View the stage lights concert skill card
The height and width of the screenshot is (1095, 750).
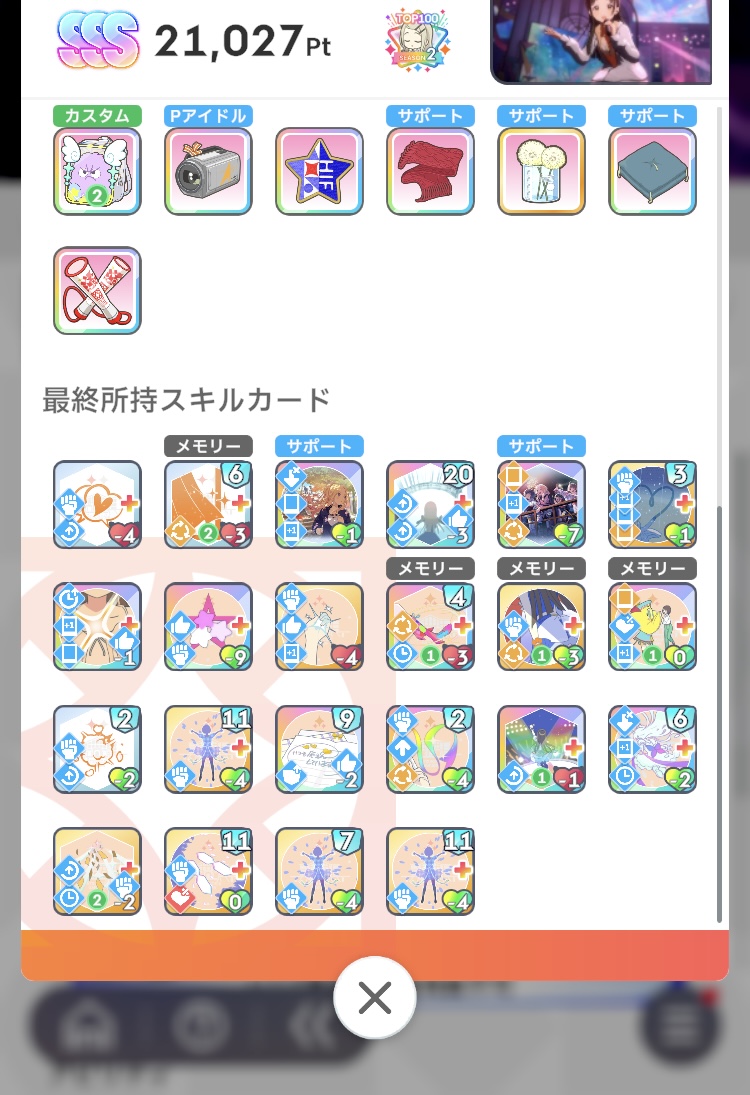541,749
